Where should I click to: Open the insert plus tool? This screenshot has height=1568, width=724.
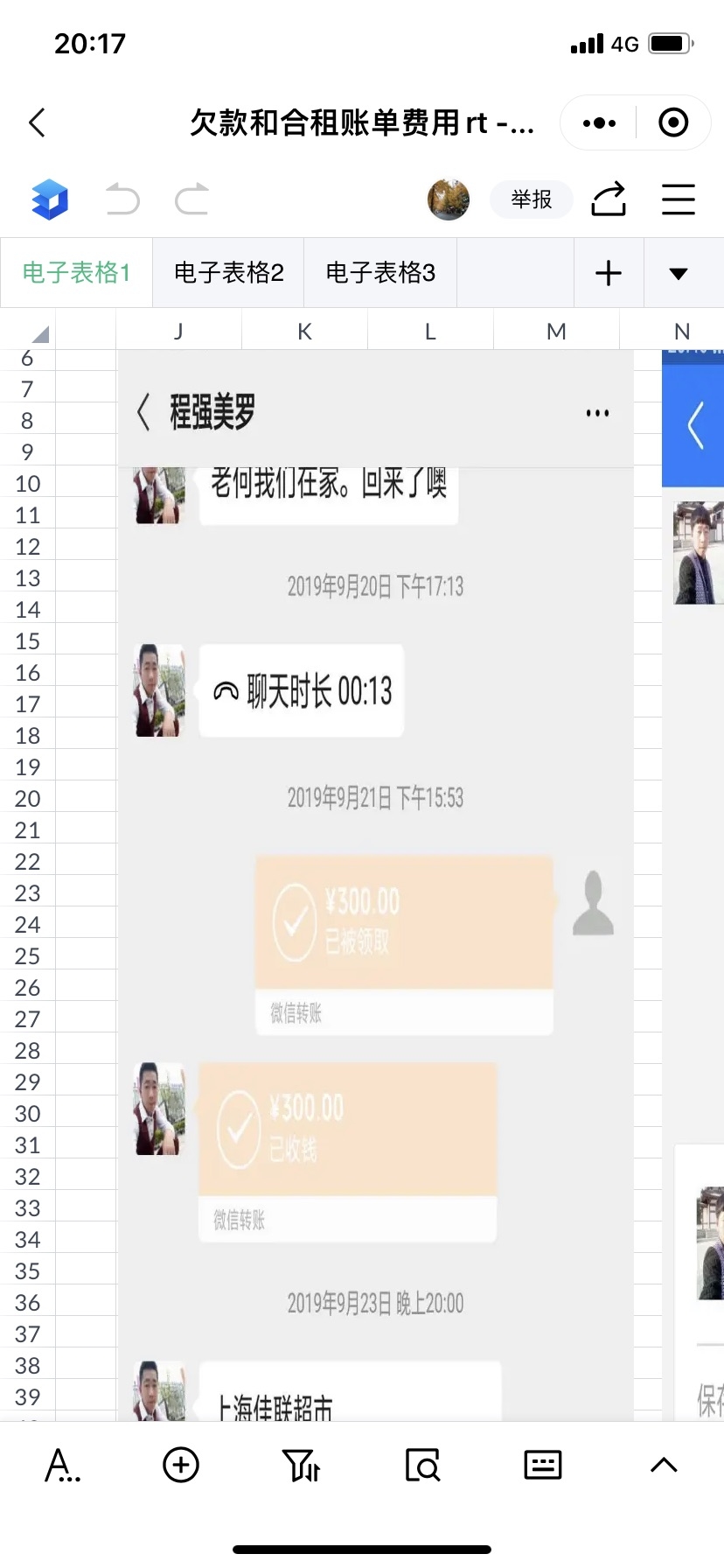coord(181,1465)
